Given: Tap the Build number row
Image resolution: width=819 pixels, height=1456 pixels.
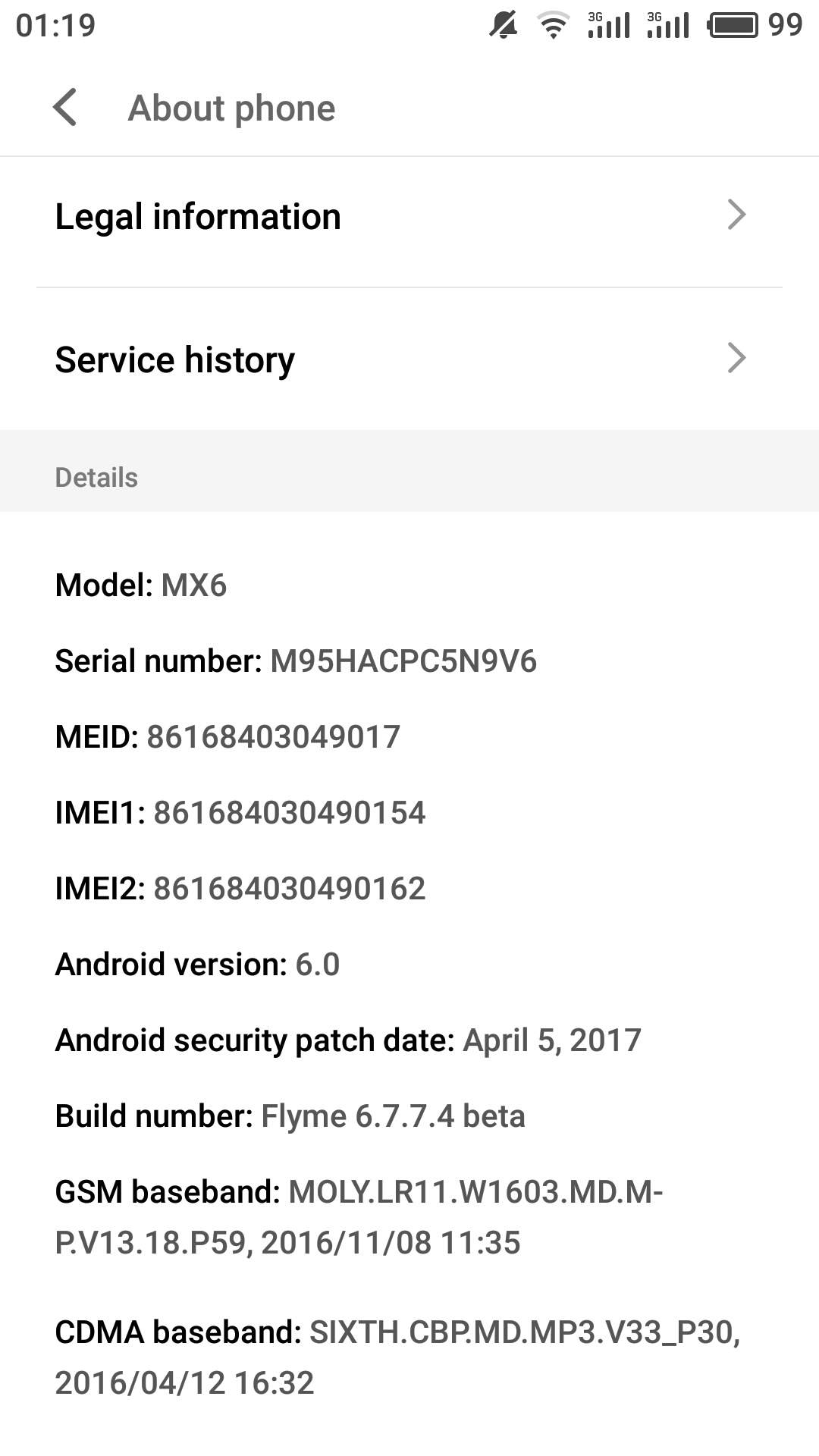Looking at the screenshot, I should click(409, 1116).
